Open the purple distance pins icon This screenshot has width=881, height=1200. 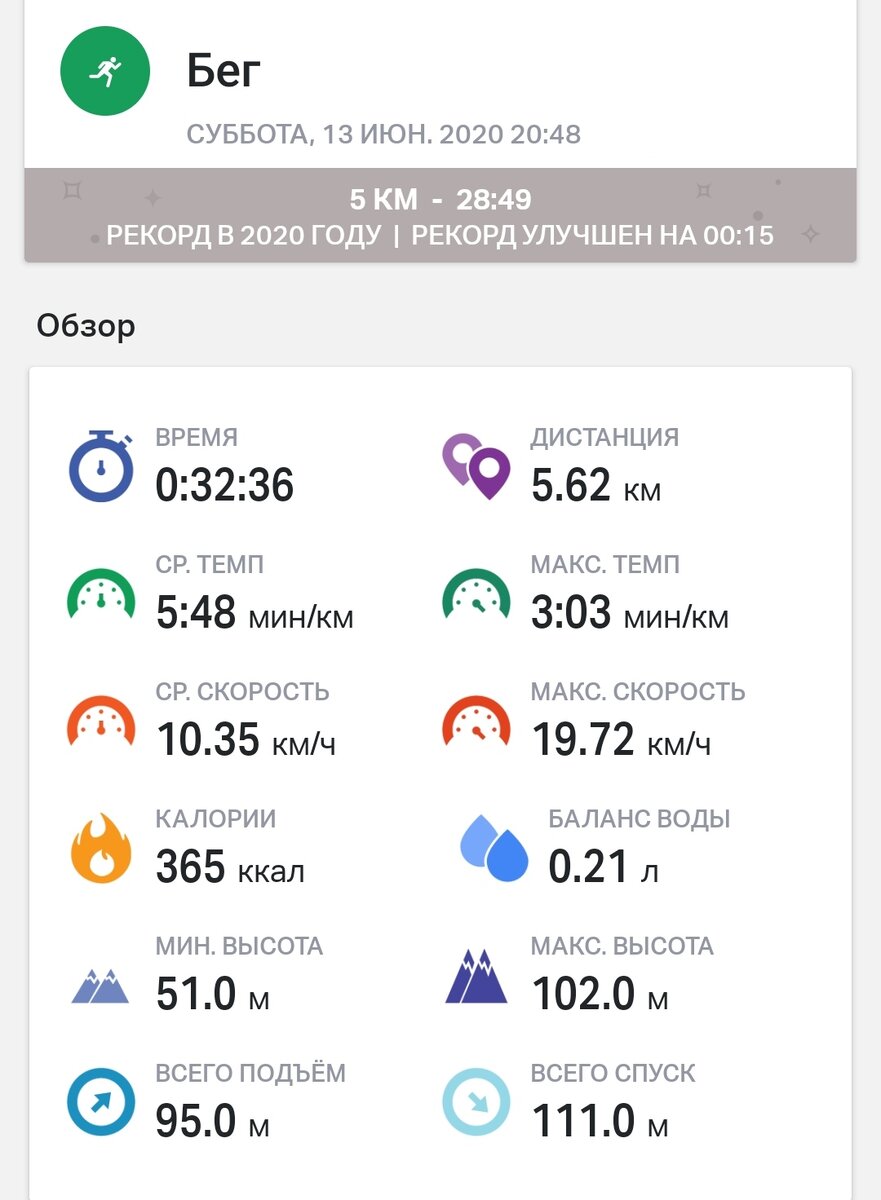(477, 465)
